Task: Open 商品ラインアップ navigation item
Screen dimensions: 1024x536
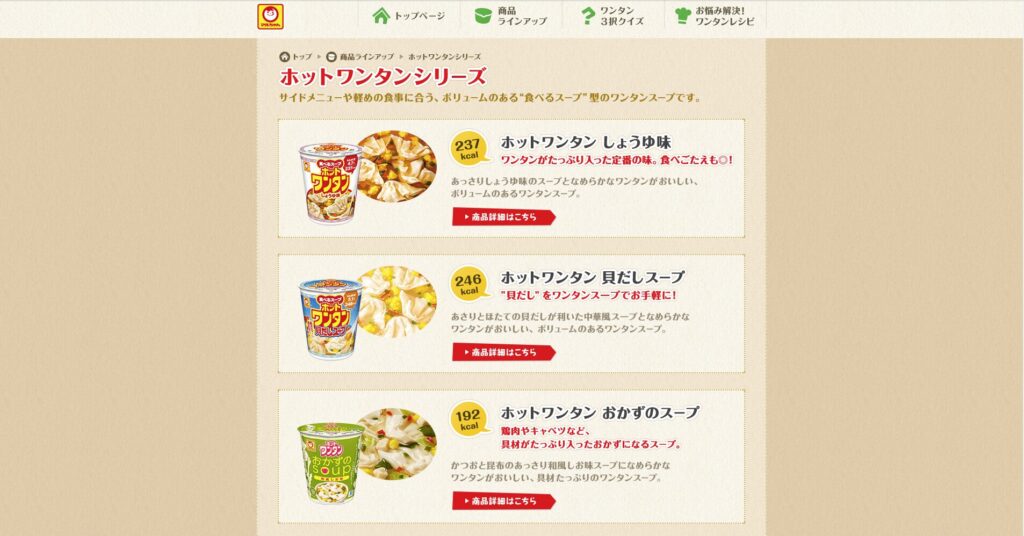Action: [510, 16]
